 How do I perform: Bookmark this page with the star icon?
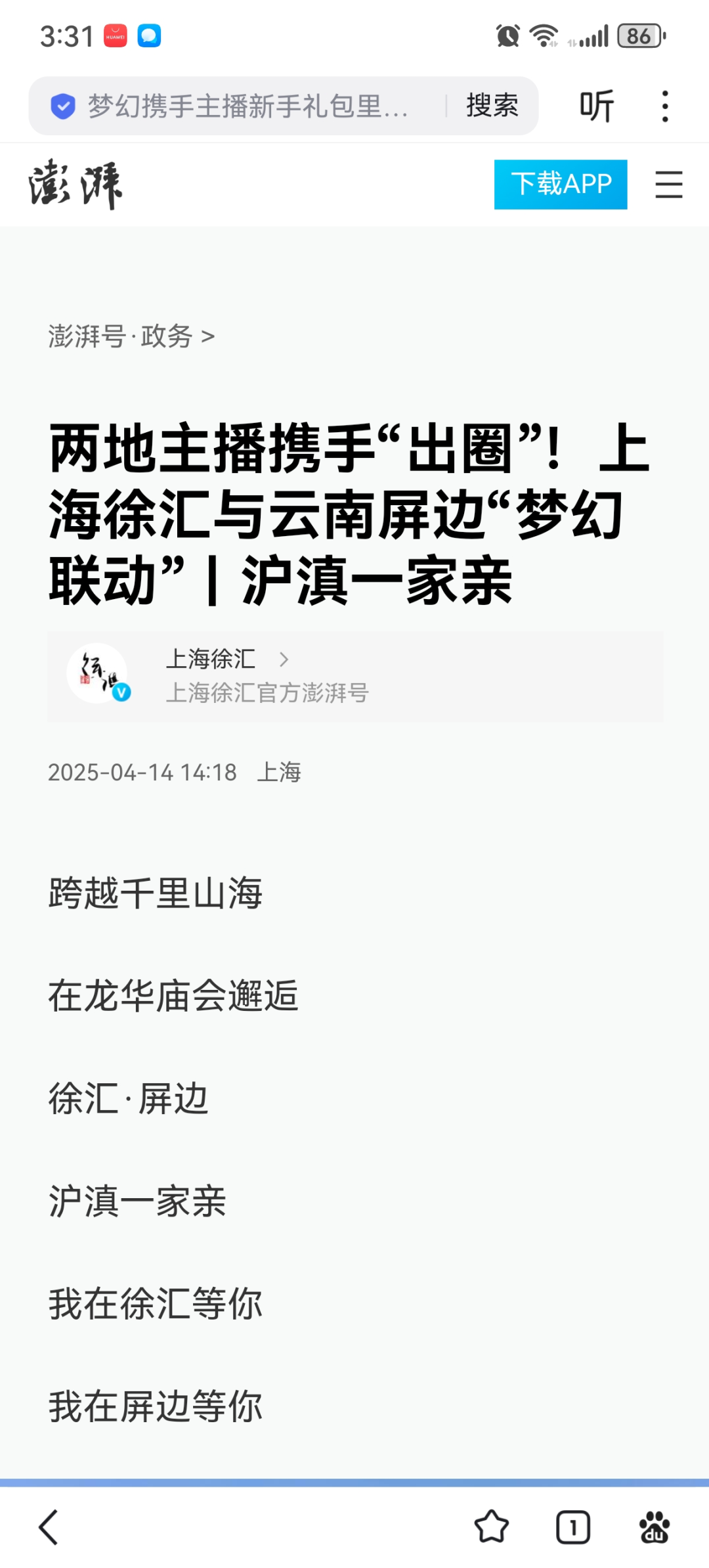[x=492, y=1527]
